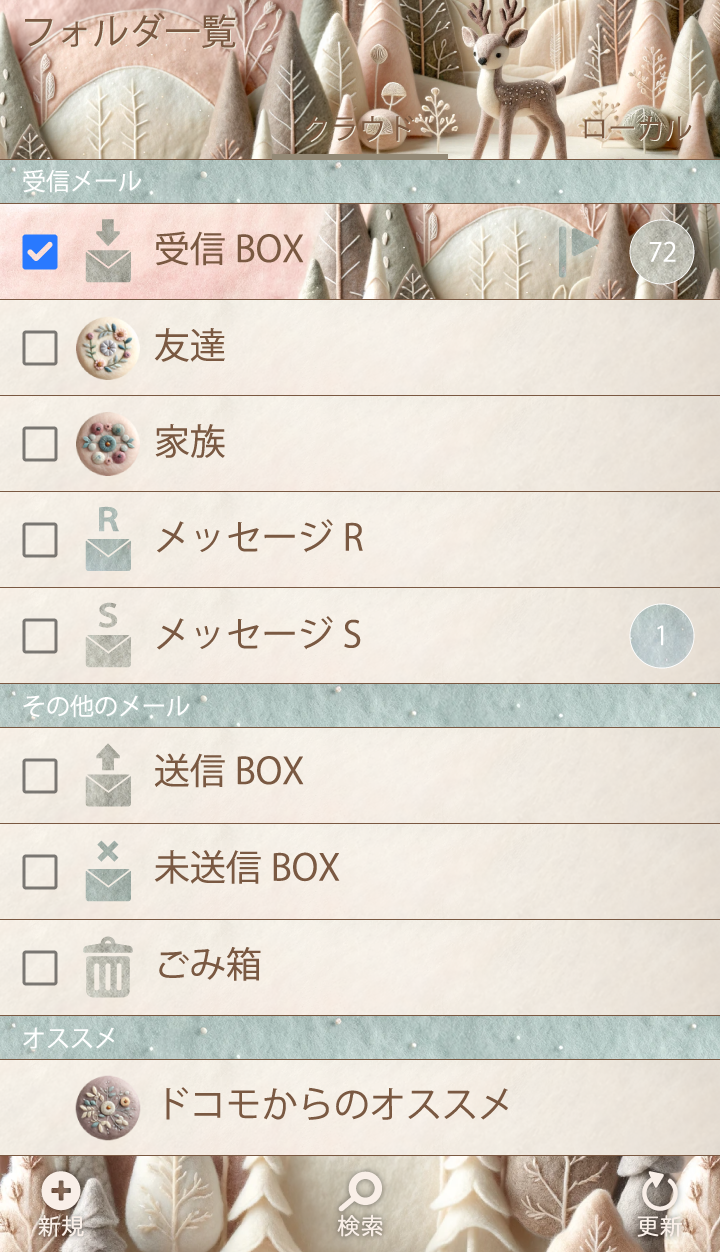Uncheck the 受信 BOX checkbox

coord(40,251)
